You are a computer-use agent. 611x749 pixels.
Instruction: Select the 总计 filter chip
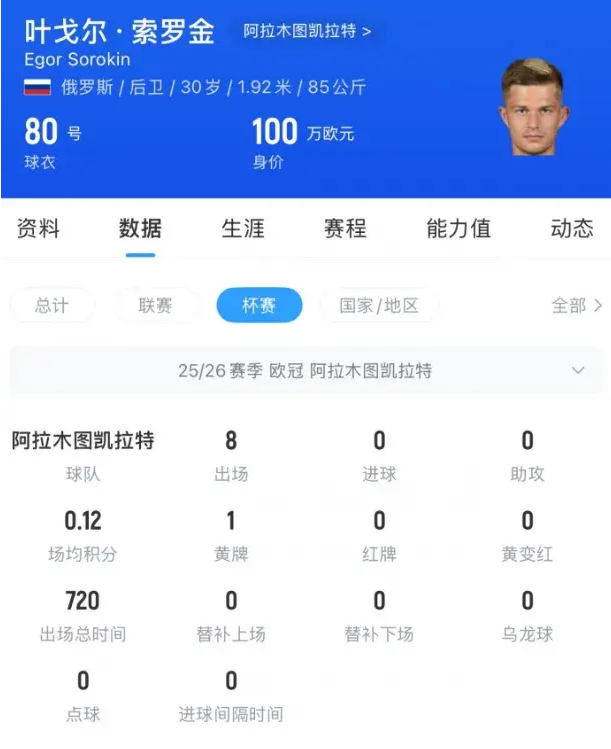click(52, 306)
